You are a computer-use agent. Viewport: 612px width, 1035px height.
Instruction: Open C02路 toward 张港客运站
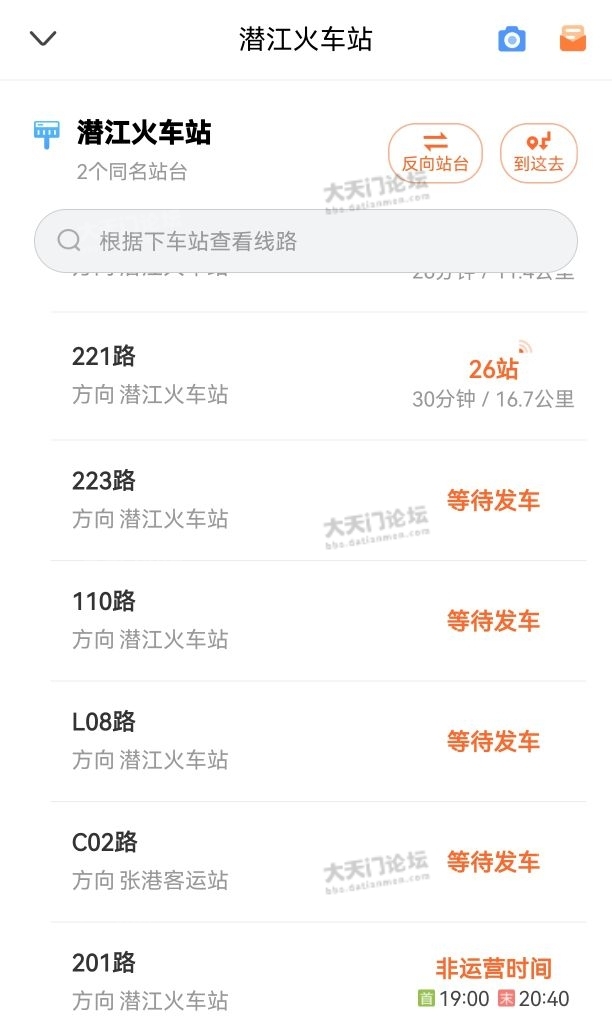pyautogui.click(x=318, y=862)
